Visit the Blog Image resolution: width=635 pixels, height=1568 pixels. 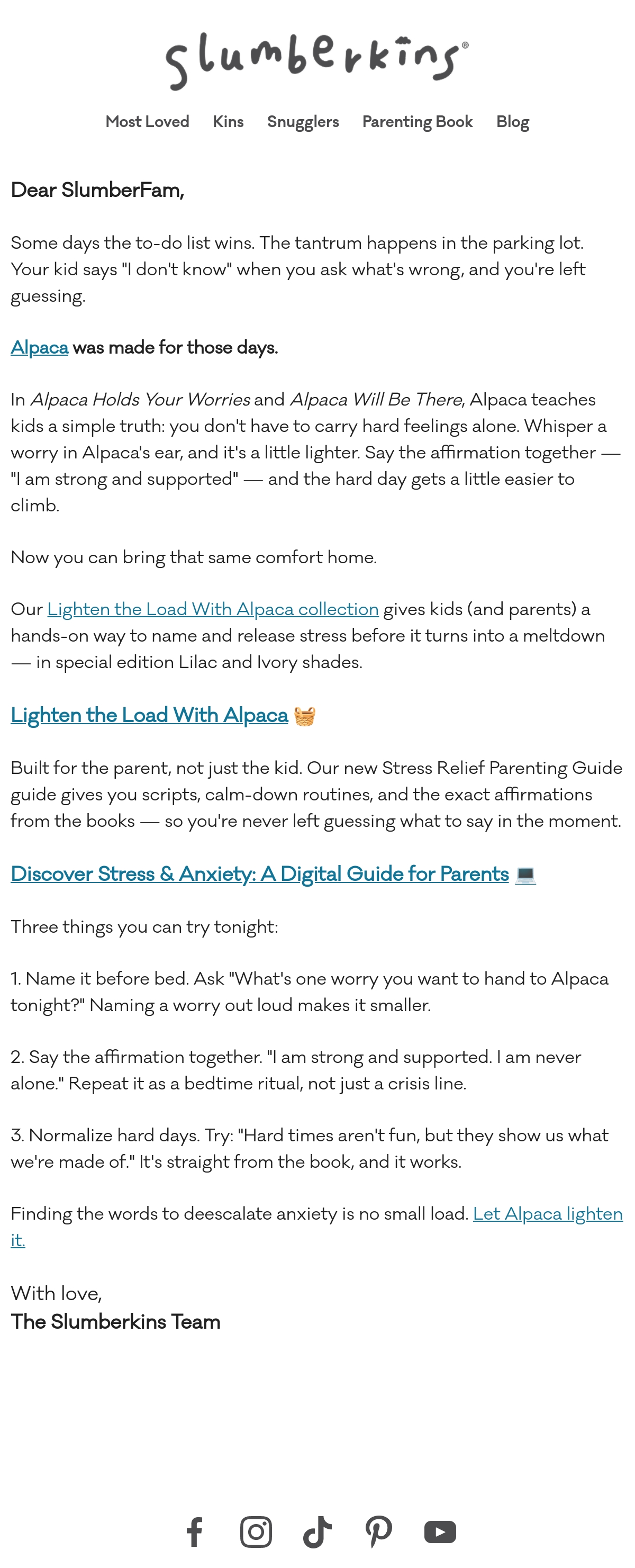point(513,122)
